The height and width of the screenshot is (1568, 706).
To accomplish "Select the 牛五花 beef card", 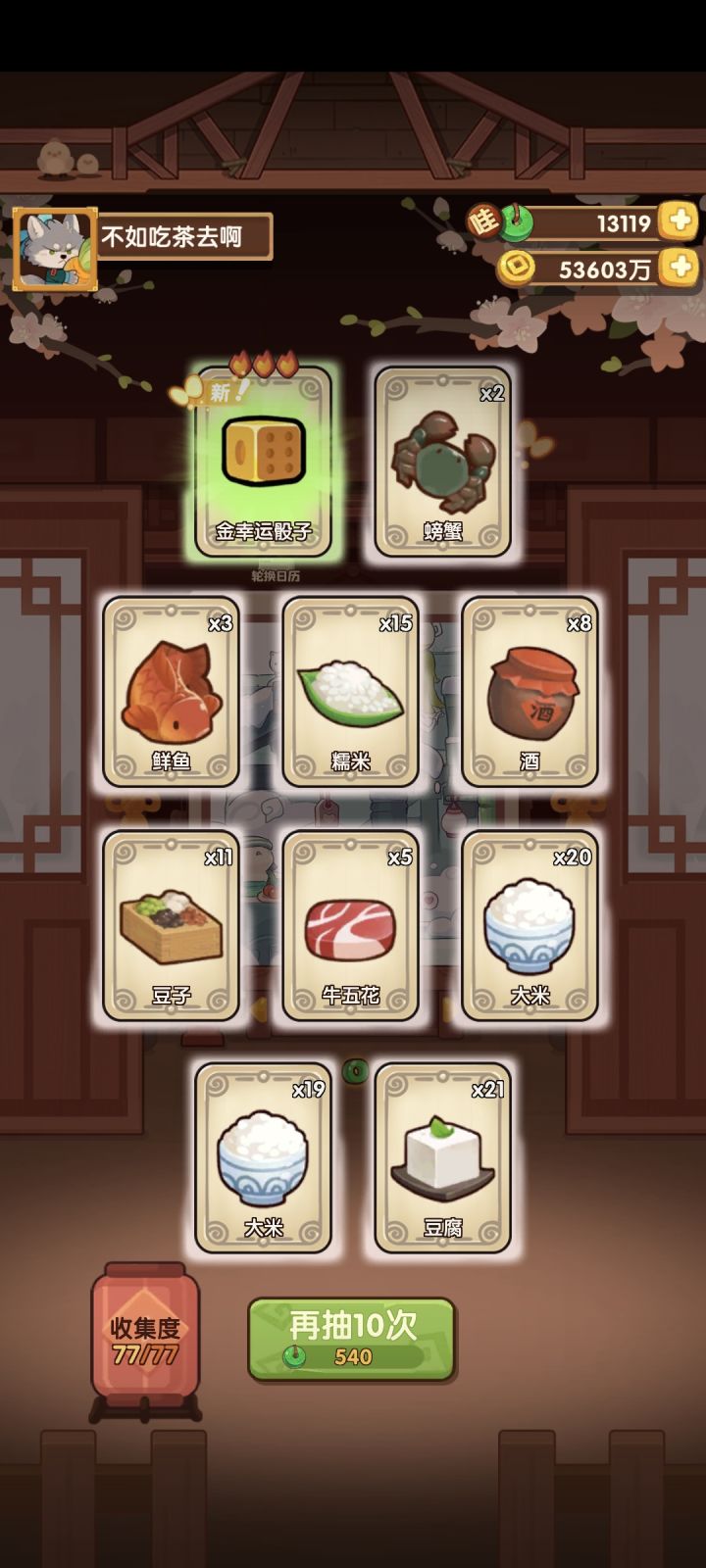I will [x=350, y=926].
